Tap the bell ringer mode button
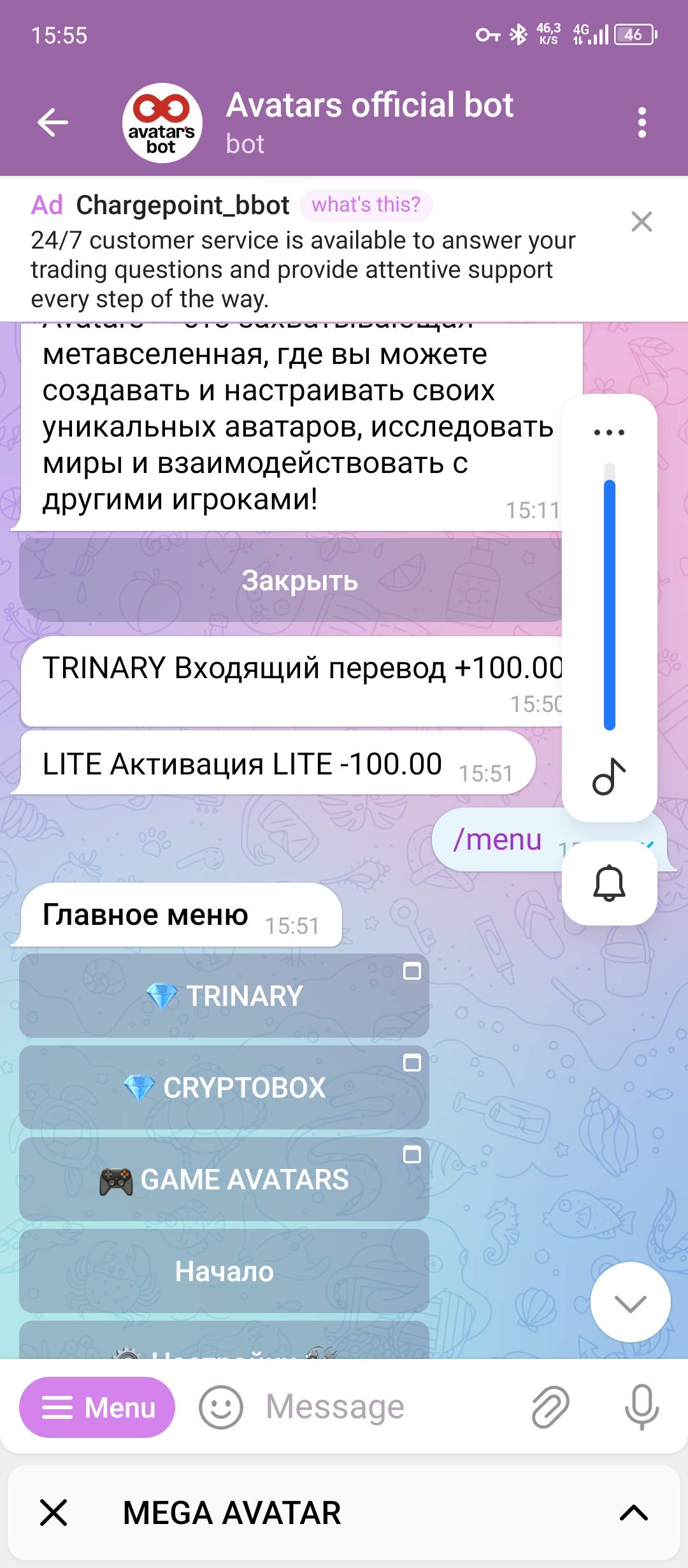The image size is (688, 1568). point(609,883)
